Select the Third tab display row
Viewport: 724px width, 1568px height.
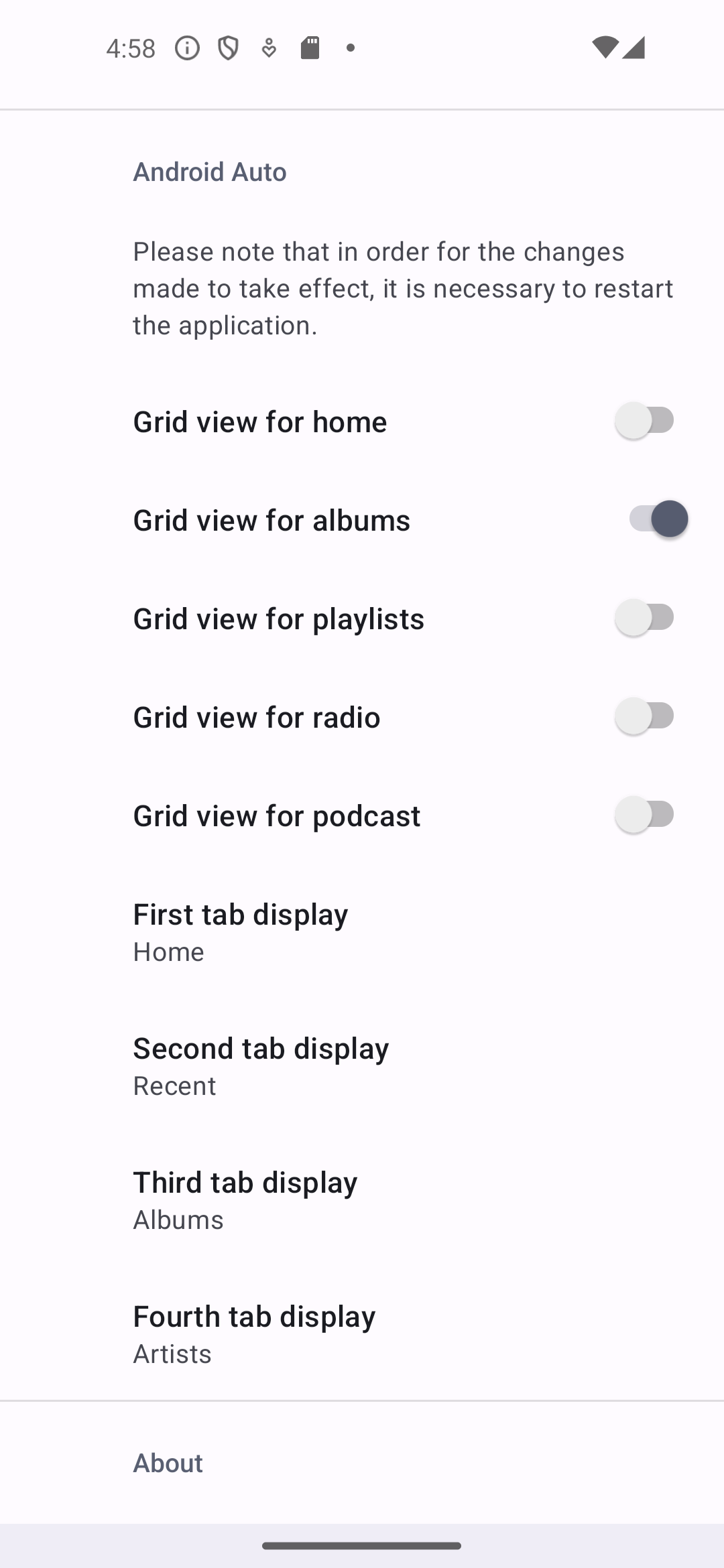(x=362, y=1199)
